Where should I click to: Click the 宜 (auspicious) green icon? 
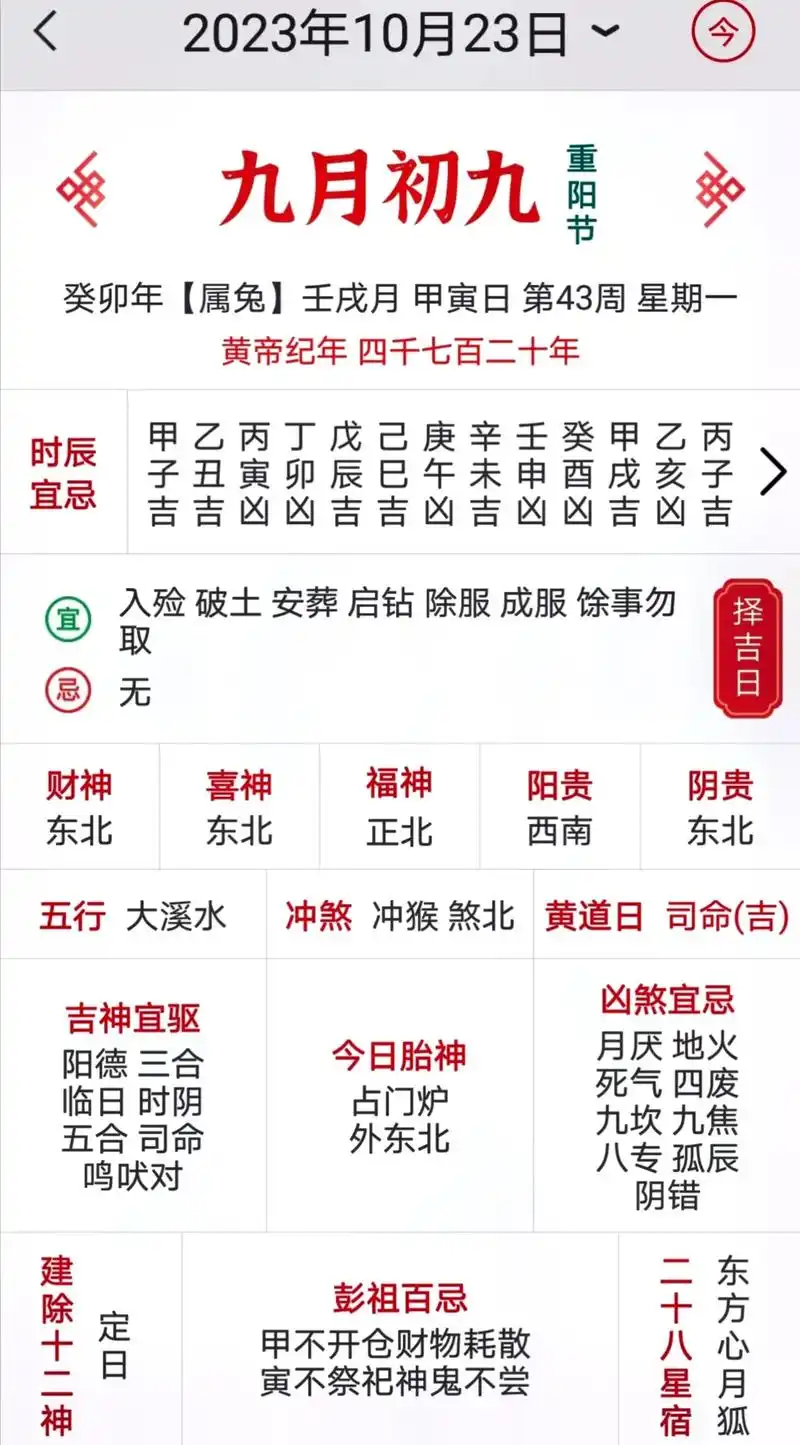(66, 620)
